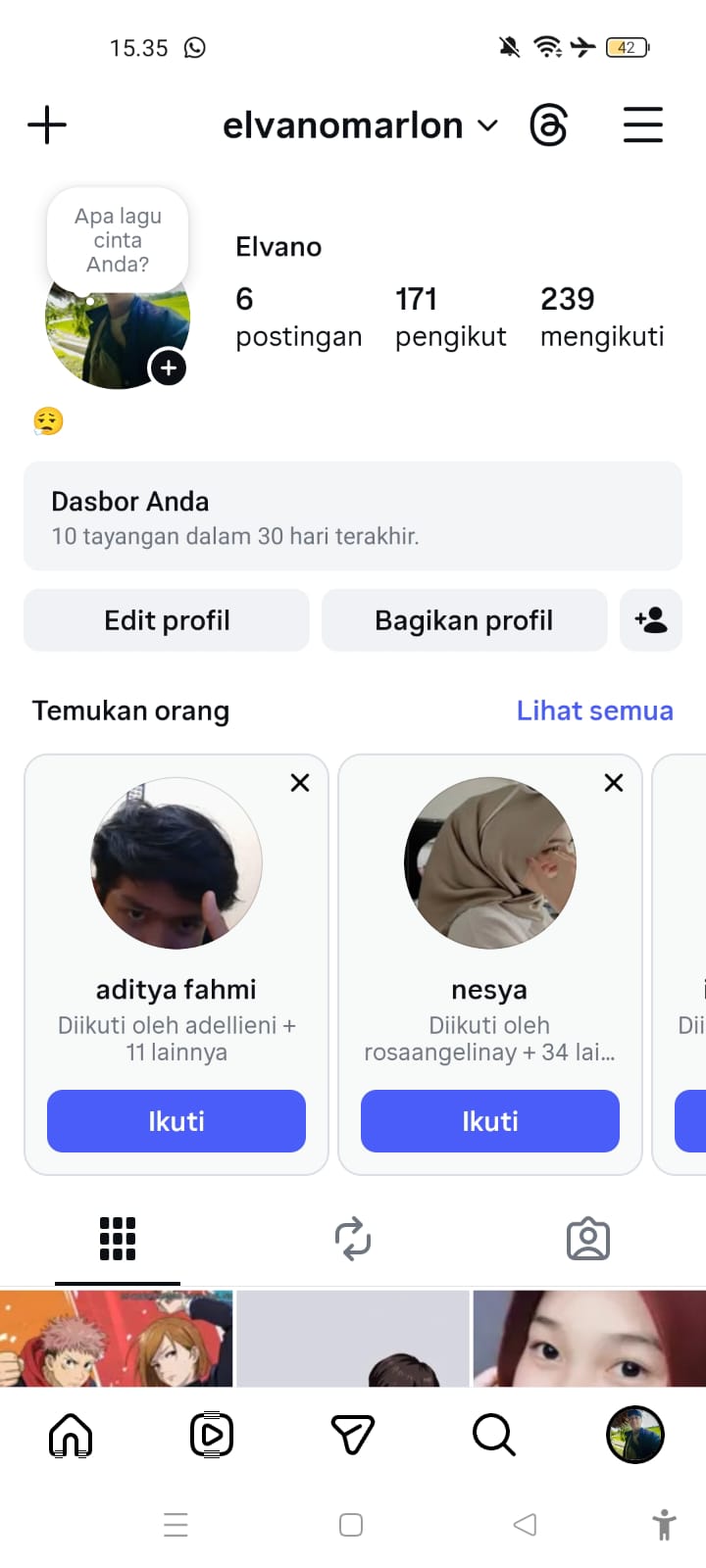706x1568 pixels.
Task: Dismiss the nesya suggestion card
Action: pyautogui.click(x=614, y=782)
